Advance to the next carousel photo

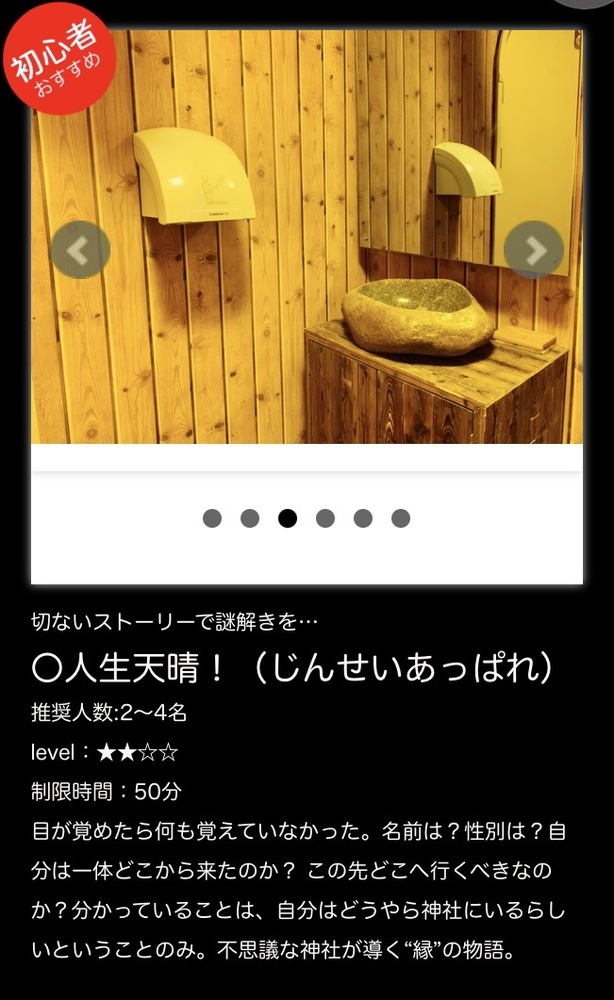(534, 250)
